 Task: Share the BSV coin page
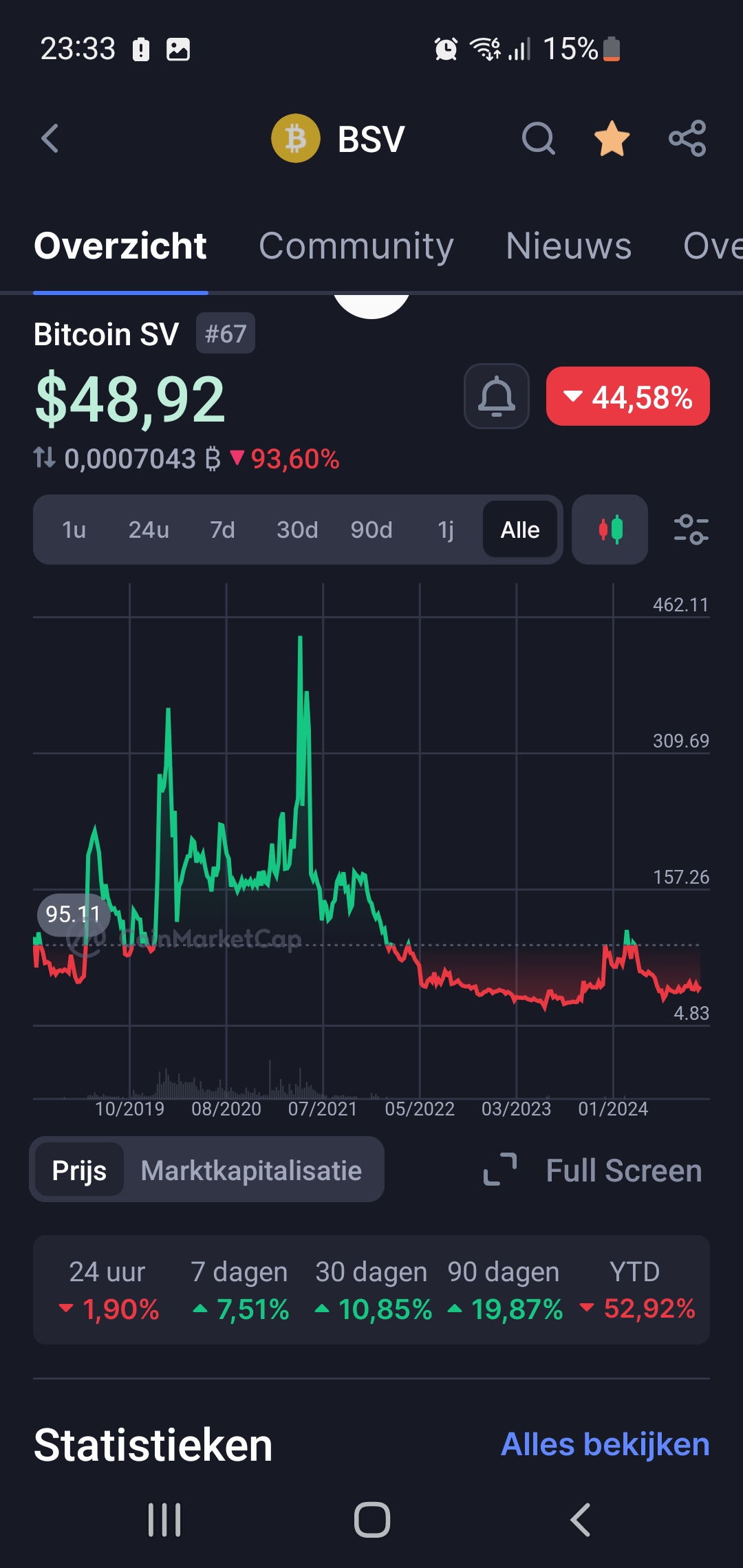[687, 138]
